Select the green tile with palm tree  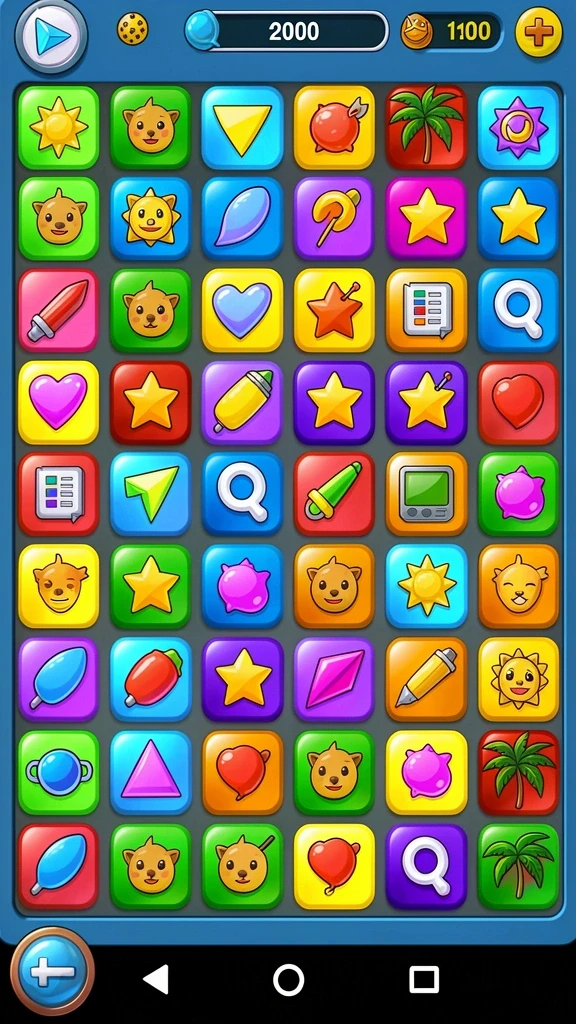coord(519,867)
